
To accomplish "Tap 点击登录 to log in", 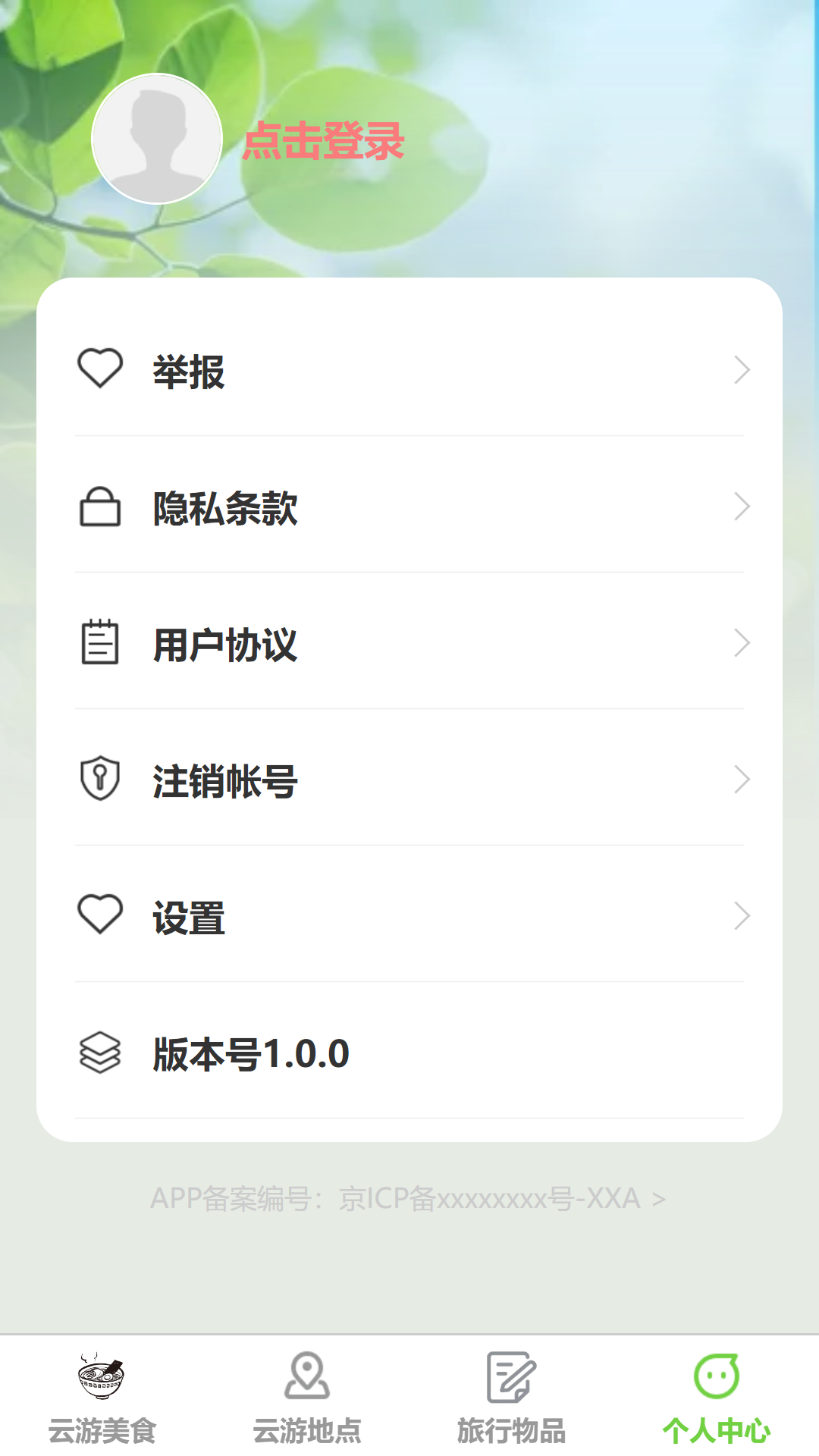I will pyautogui.click(x=323, y=141).
